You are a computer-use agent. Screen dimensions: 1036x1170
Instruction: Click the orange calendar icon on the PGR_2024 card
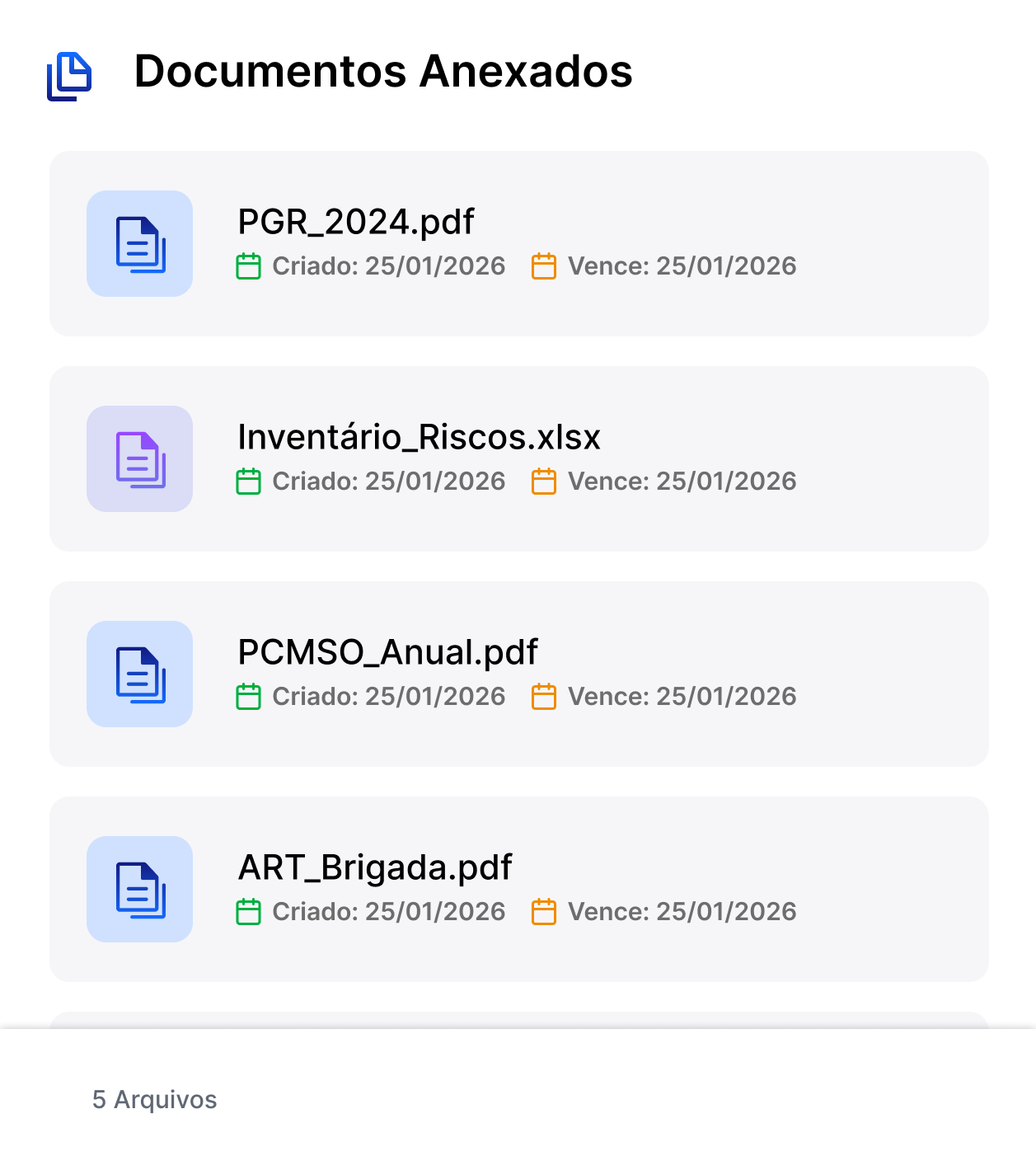tap(544, 265)
